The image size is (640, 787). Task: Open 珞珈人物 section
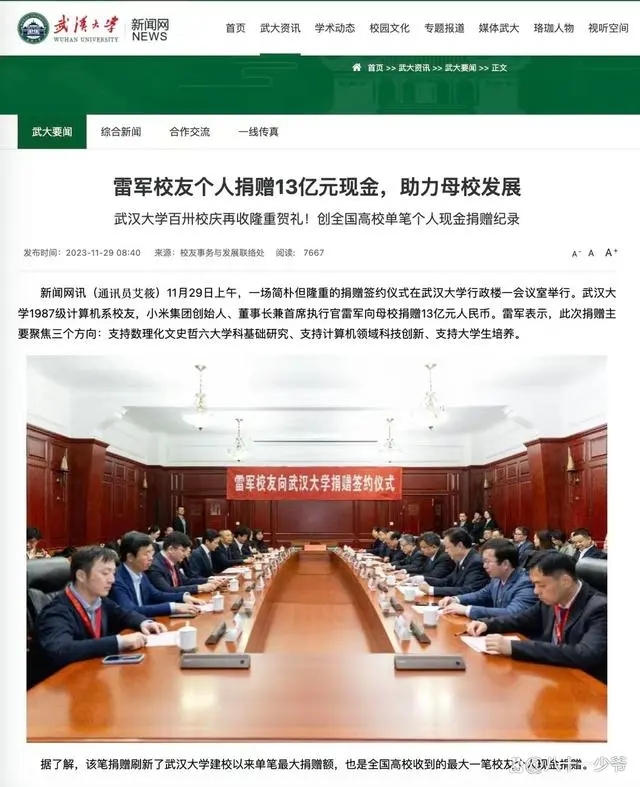click(x=554, y=28)
